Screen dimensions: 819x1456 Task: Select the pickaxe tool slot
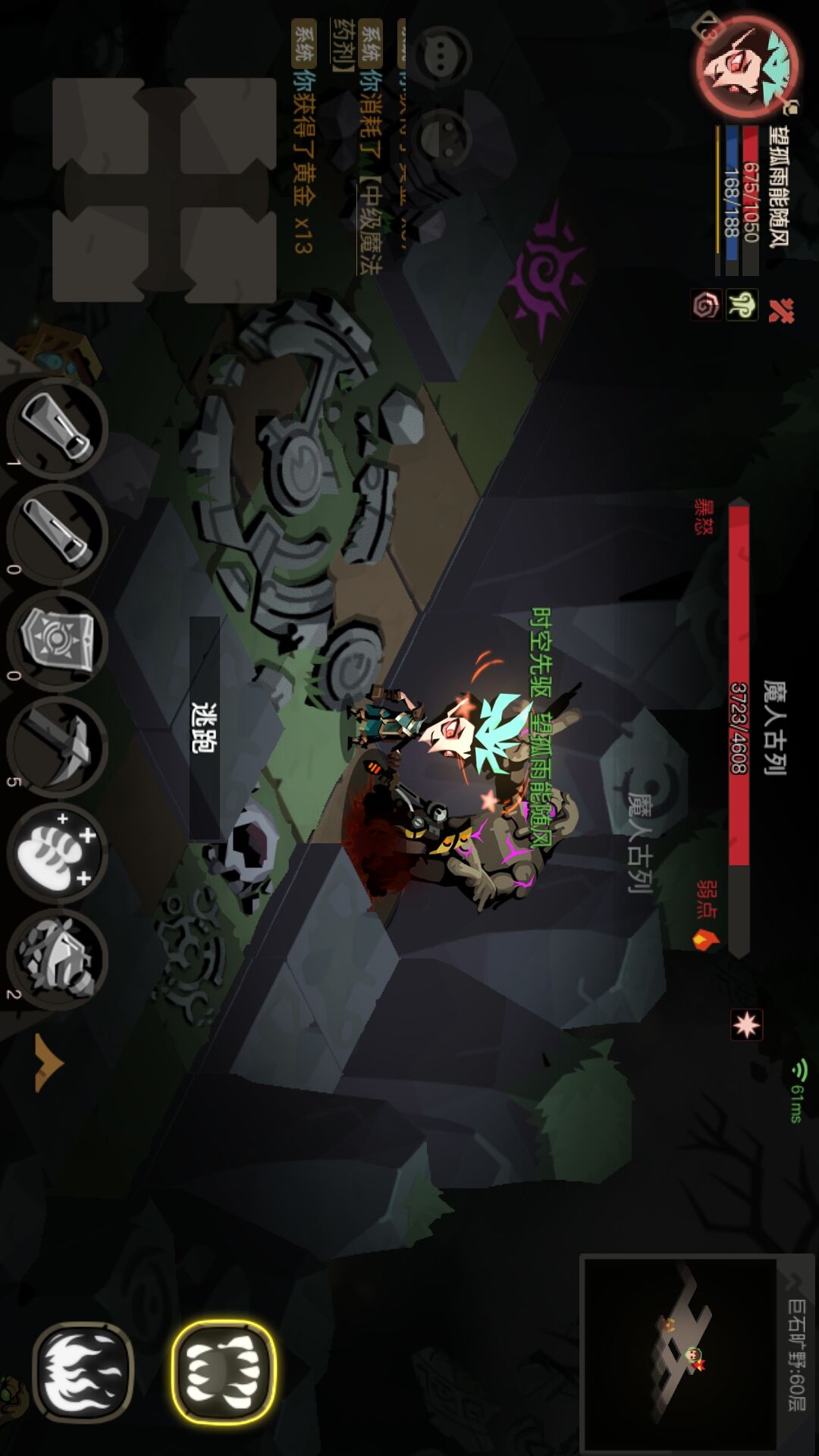click(58, 747)
